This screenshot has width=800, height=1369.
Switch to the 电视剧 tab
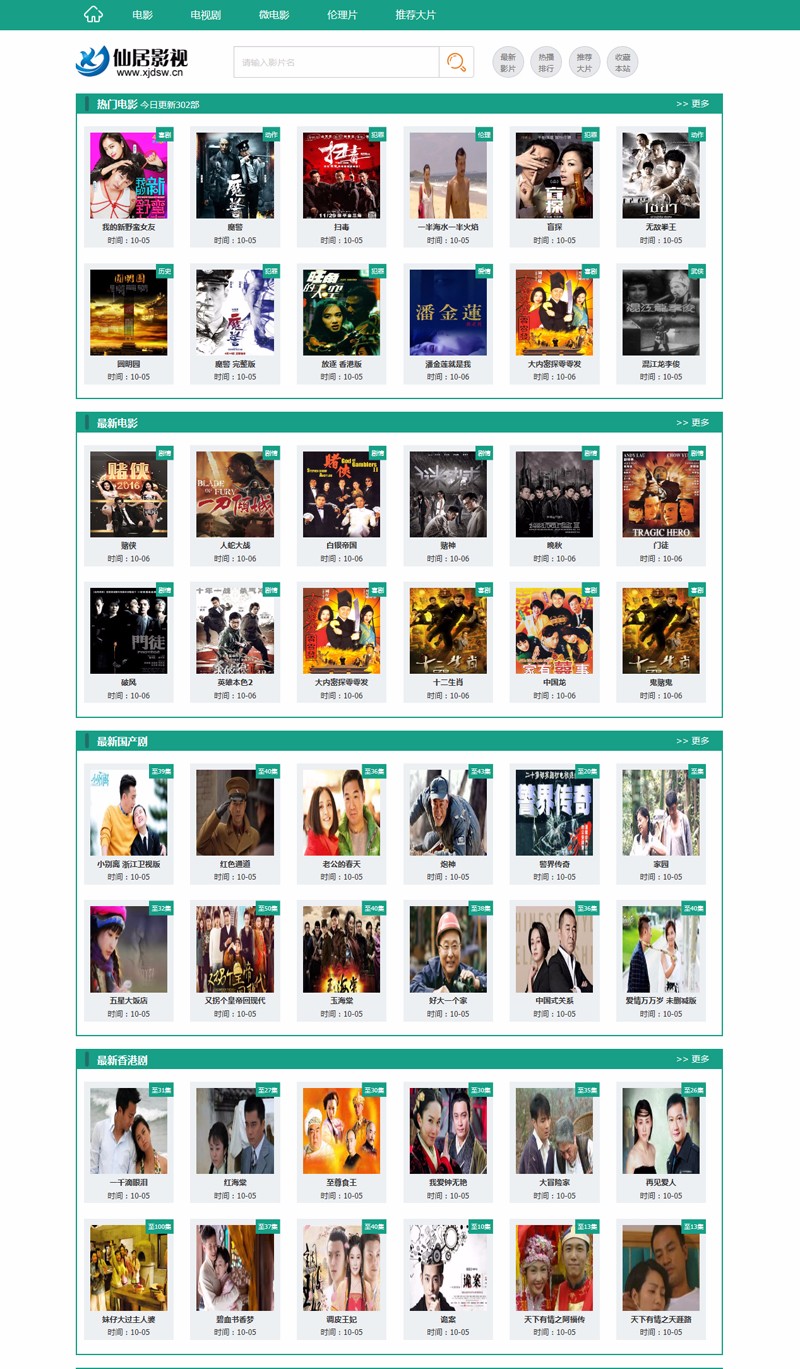(205, 15)
